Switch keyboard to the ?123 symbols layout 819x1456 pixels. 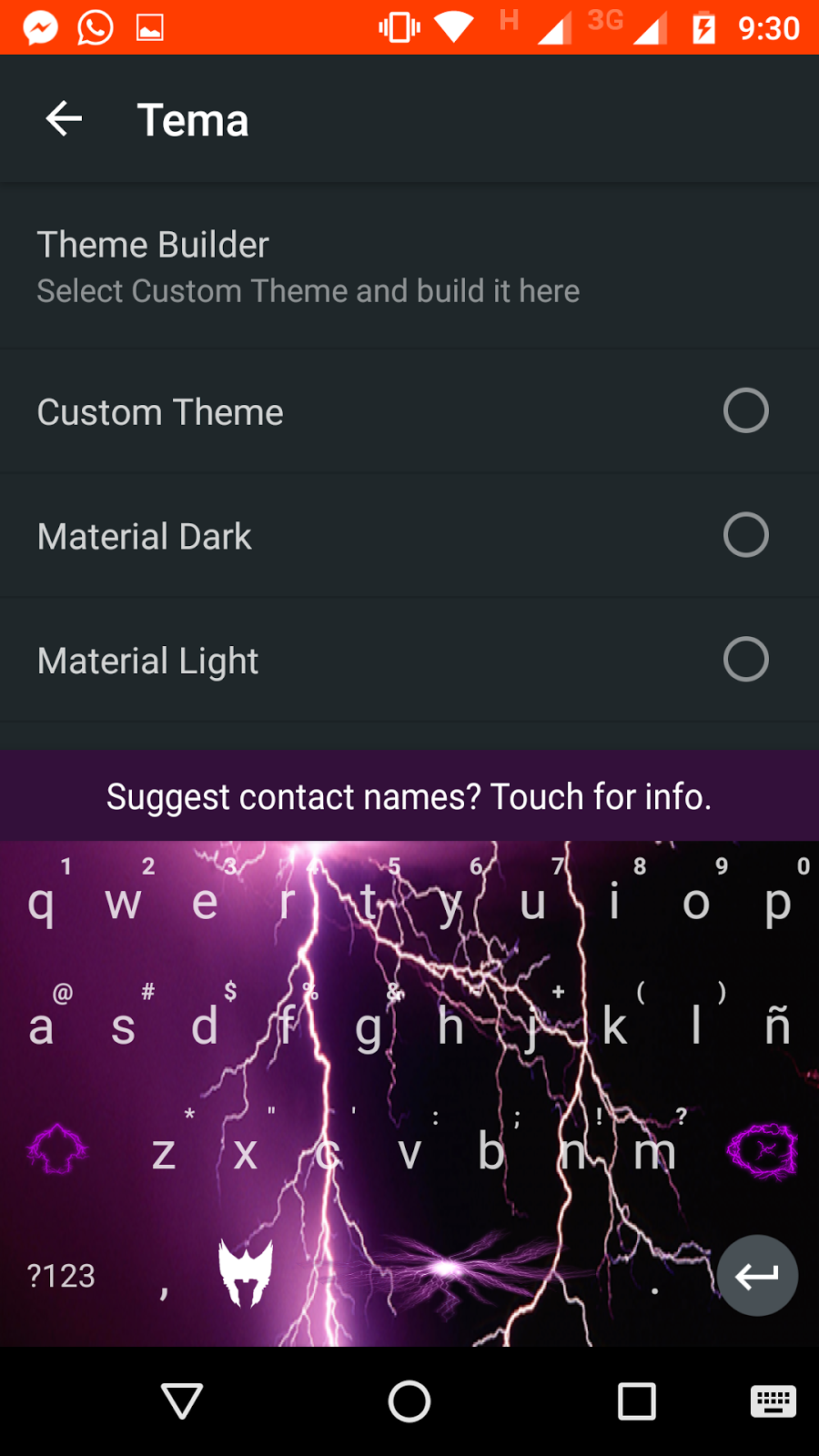pyautogui.click(x=61, y=1276)
